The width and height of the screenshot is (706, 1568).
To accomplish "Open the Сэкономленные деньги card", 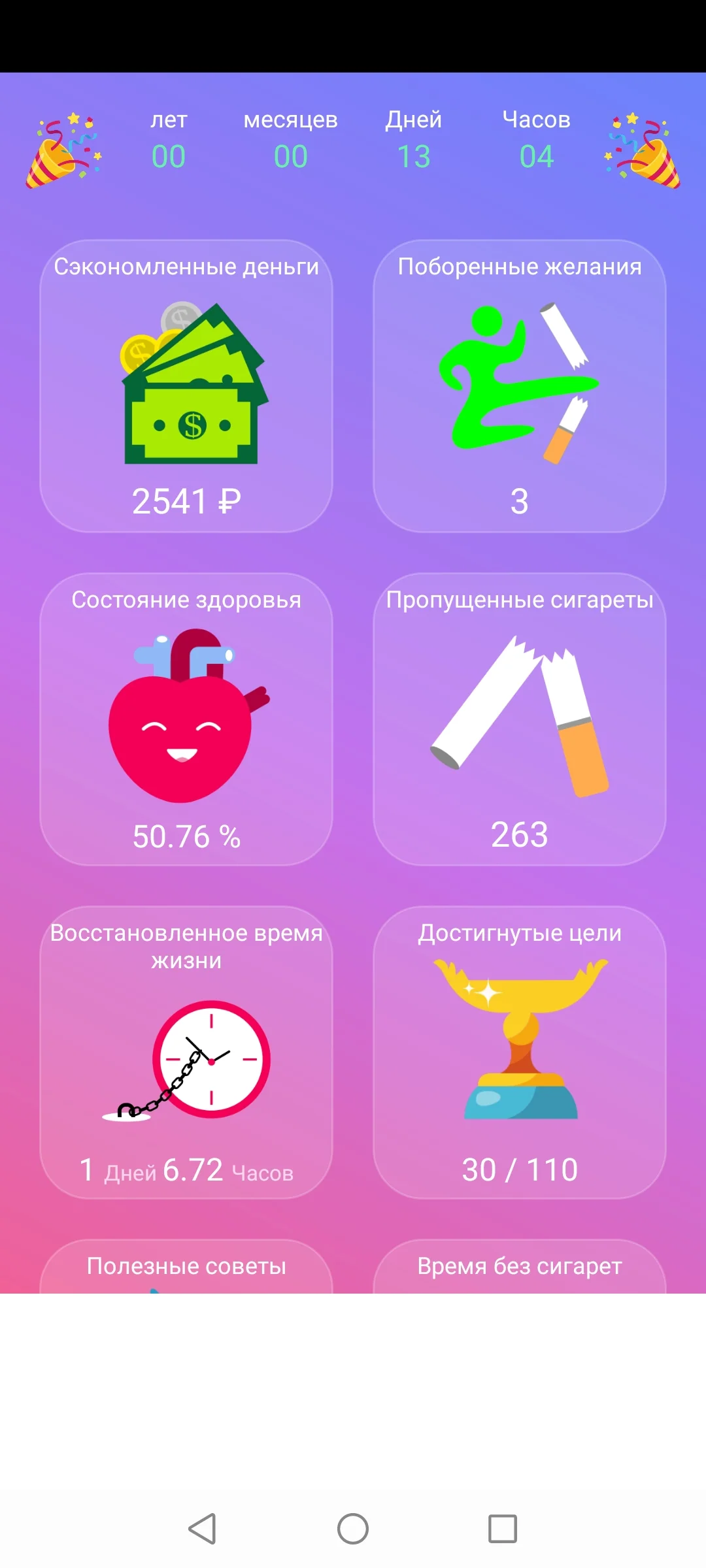I will pyautogui.click(x=186, y=385).
